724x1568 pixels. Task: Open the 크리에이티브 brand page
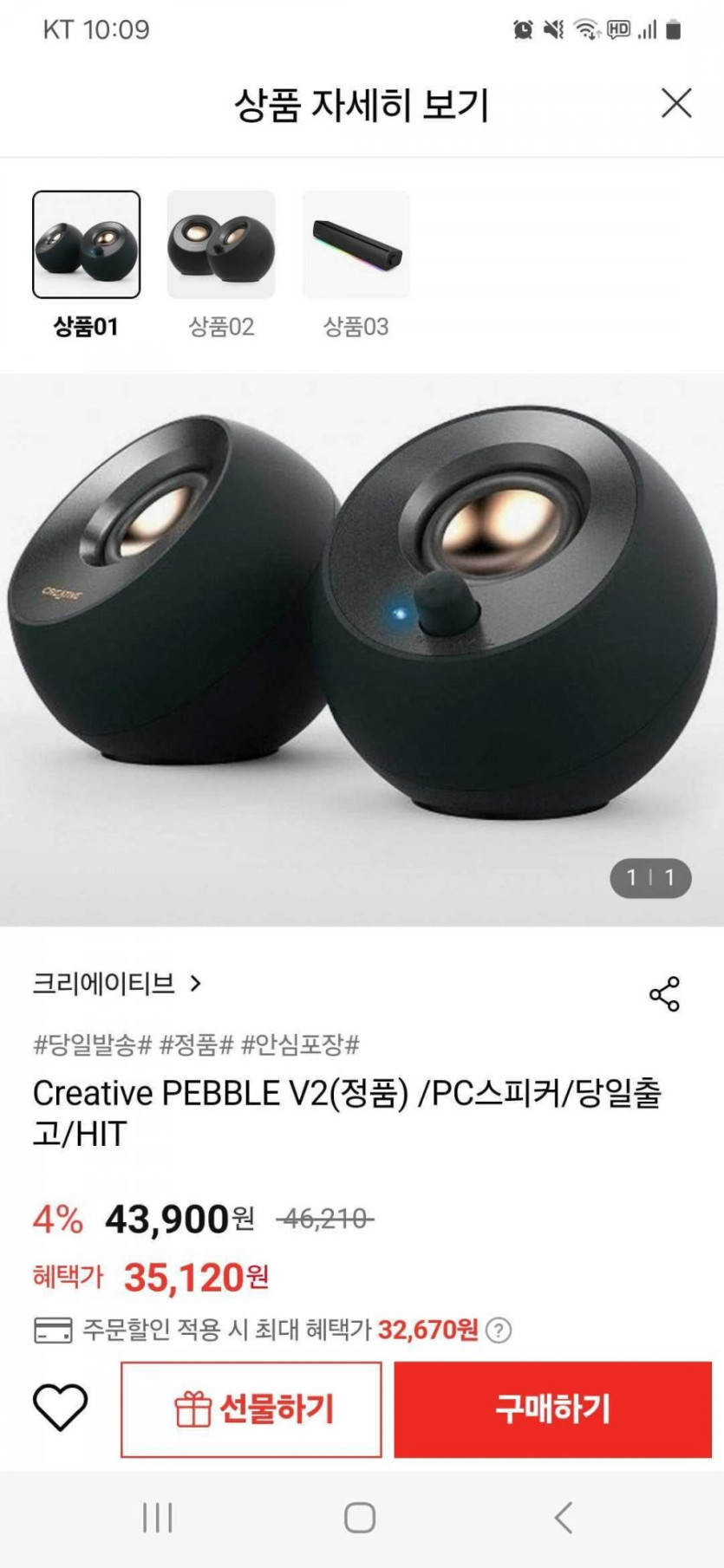pyautogui.click(x=116, y=984)
